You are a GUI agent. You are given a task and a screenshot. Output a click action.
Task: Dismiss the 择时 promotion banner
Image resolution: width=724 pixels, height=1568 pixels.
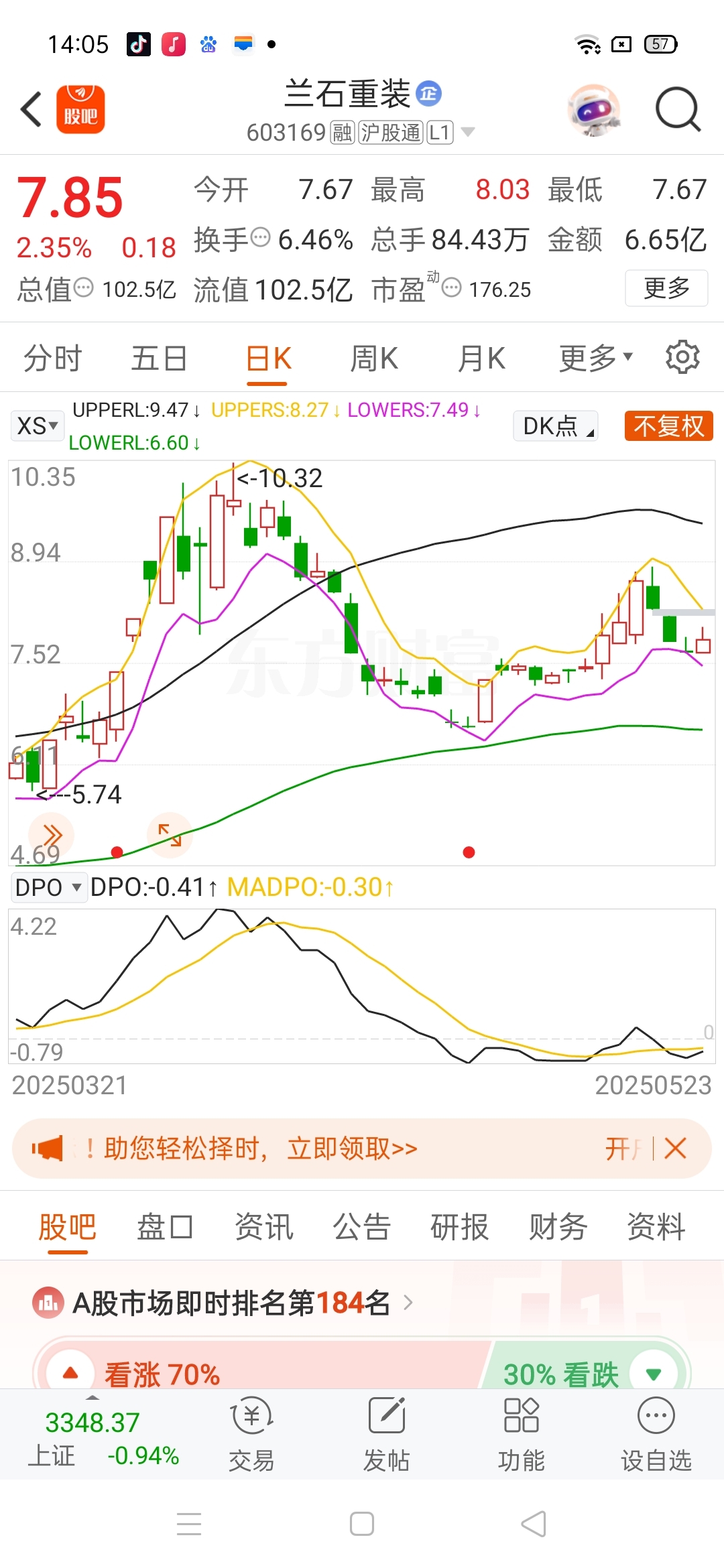pyautogui.click(x=675, y=1149)
